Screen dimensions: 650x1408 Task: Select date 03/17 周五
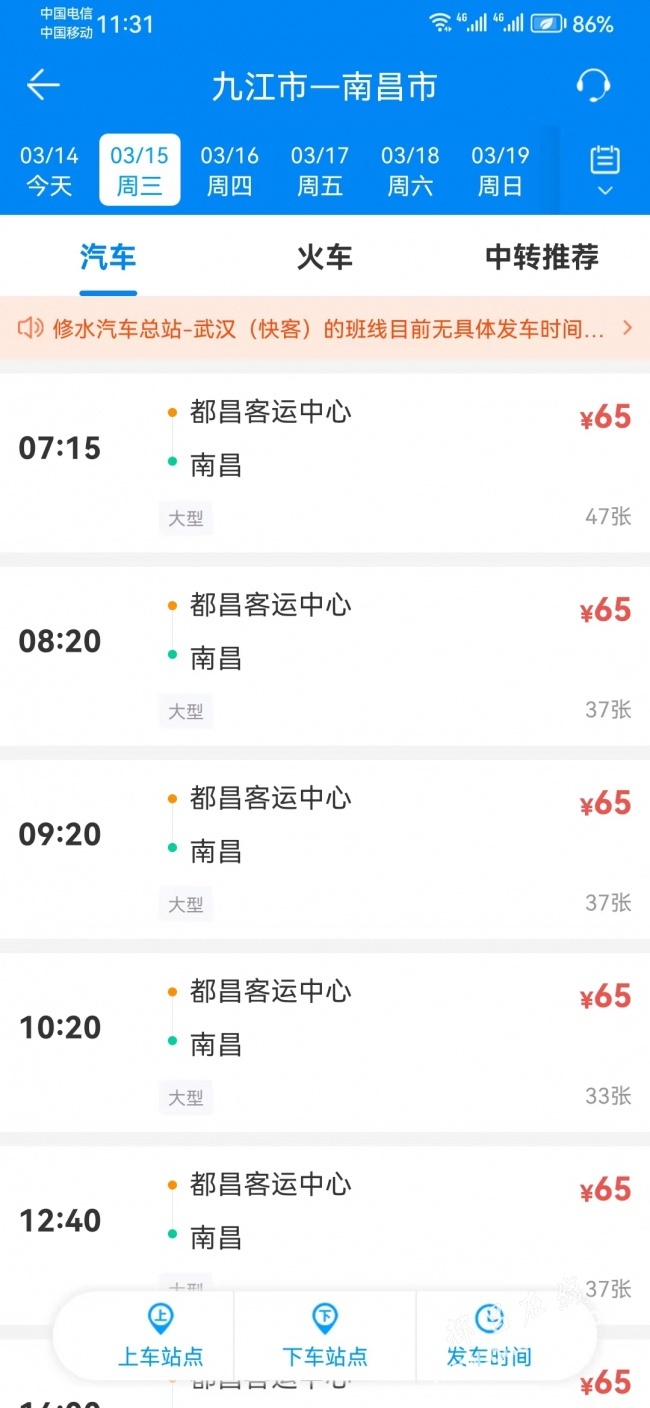[320, 170]
